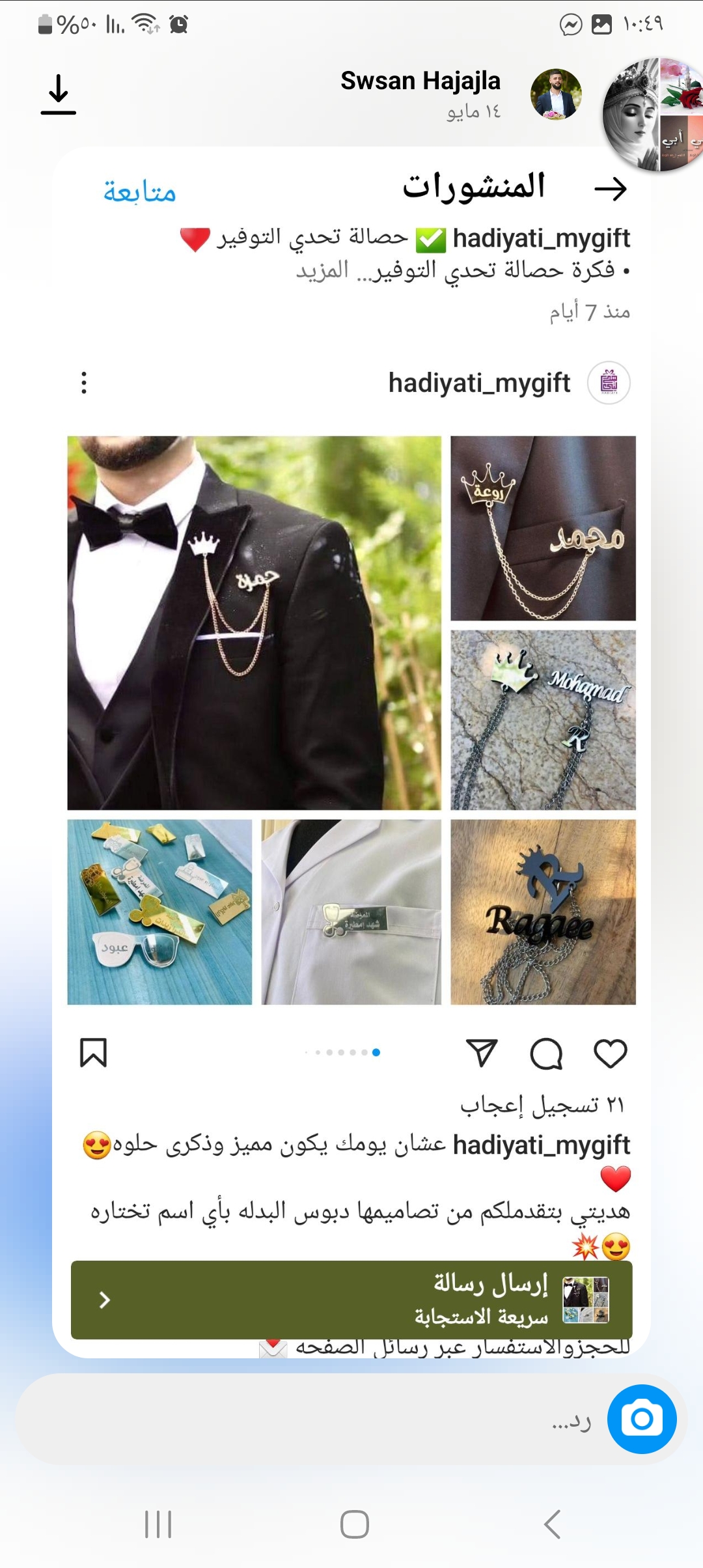Expand the caption via المزيد
The image size is (703, 1568).
[323, 270]
